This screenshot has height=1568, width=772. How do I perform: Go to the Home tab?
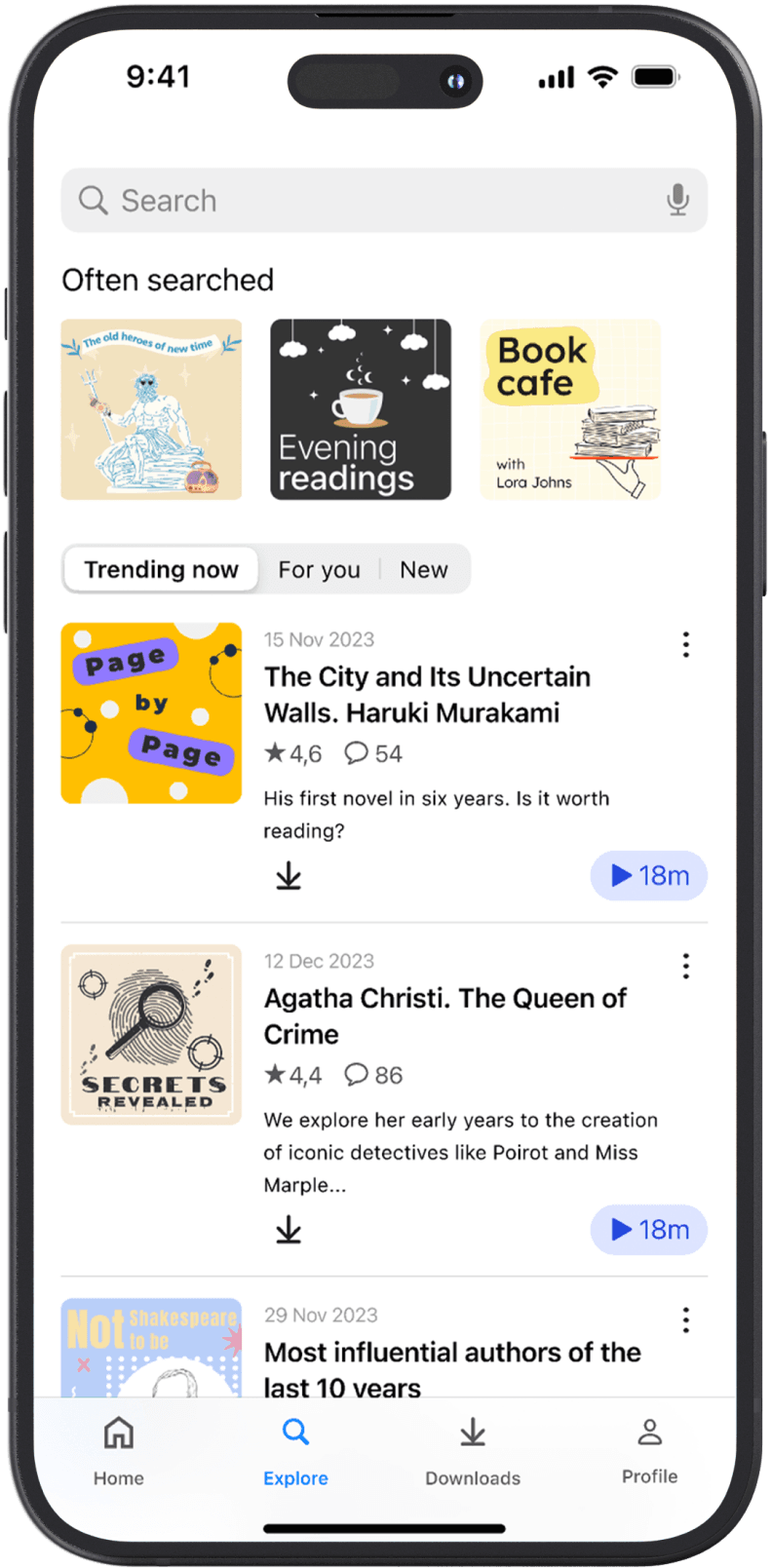click(x=119, y=1450)
